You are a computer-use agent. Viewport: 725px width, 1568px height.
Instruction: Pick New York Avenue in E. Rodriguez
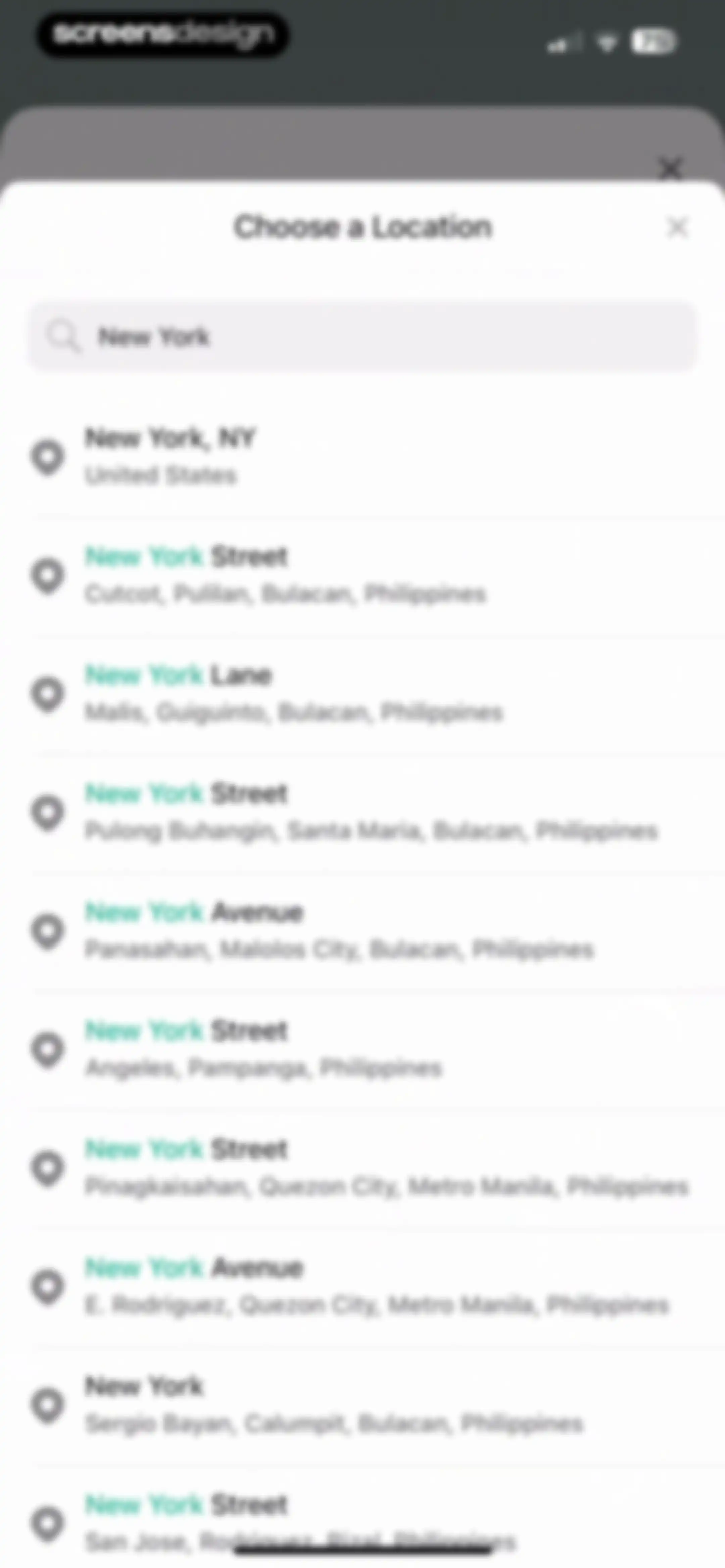[x=362, y=1286]
